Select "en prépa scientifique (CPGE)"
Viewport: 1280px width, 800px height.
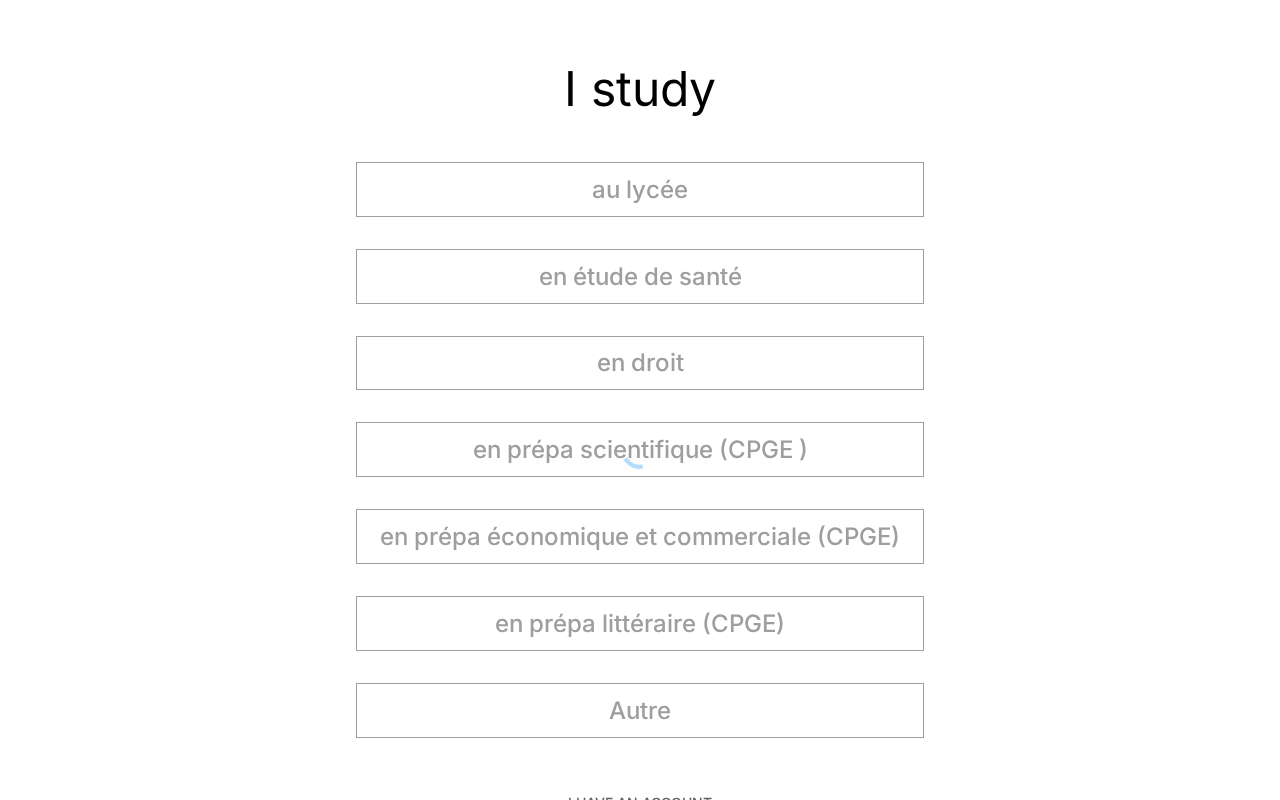(x=640, y=450)
